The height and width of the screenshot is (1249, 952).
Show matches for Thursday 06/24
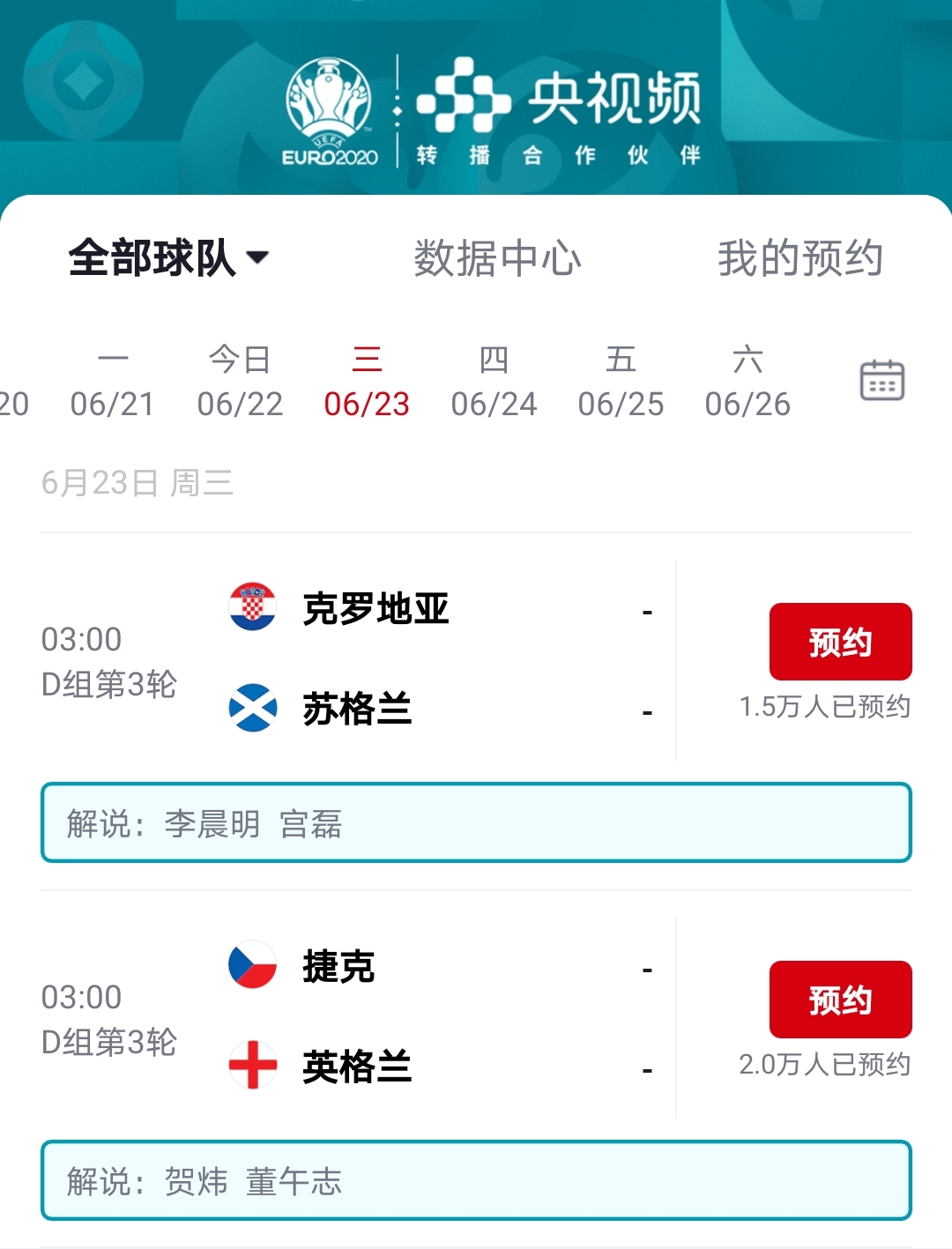tap(494, 383)
